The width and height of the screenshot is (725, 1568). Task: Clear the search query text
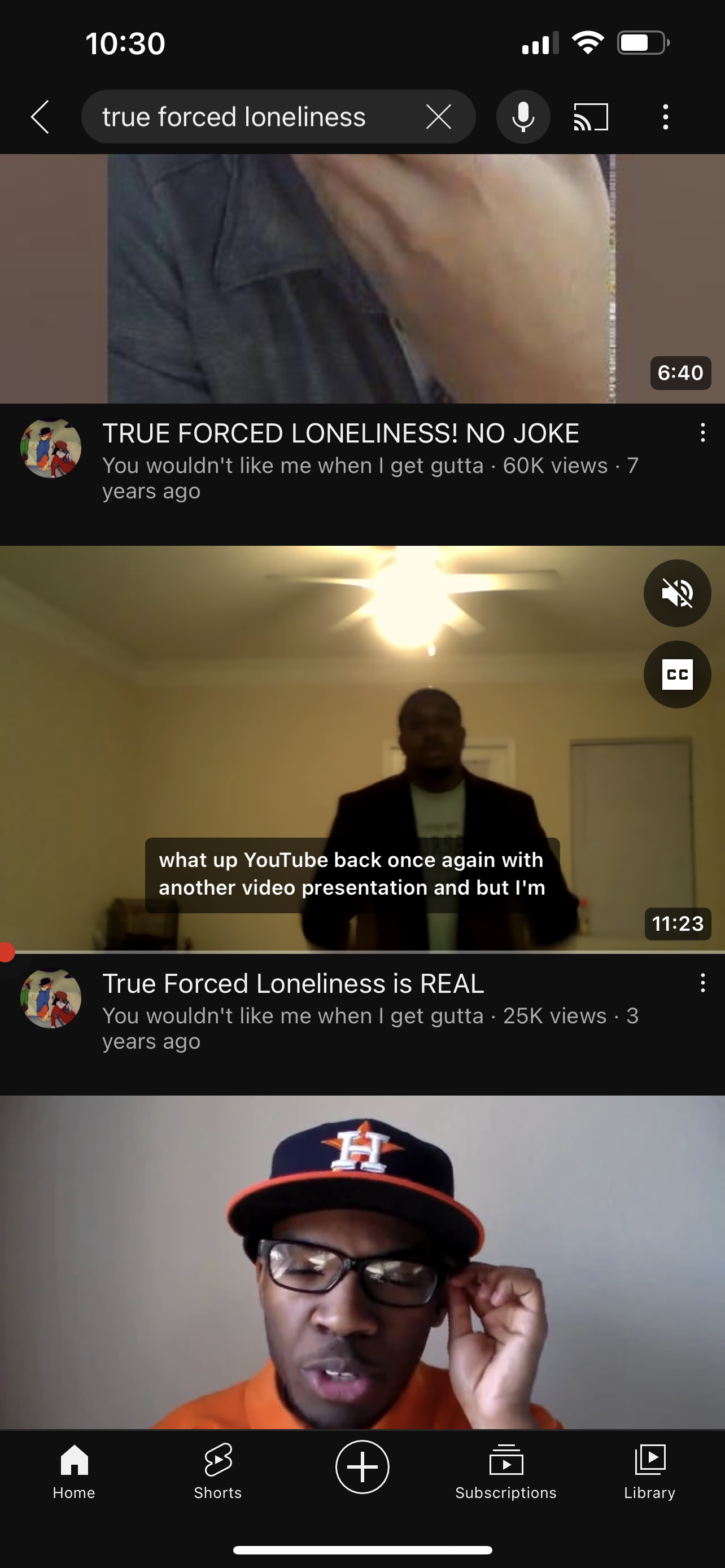[x=438, y=117]
